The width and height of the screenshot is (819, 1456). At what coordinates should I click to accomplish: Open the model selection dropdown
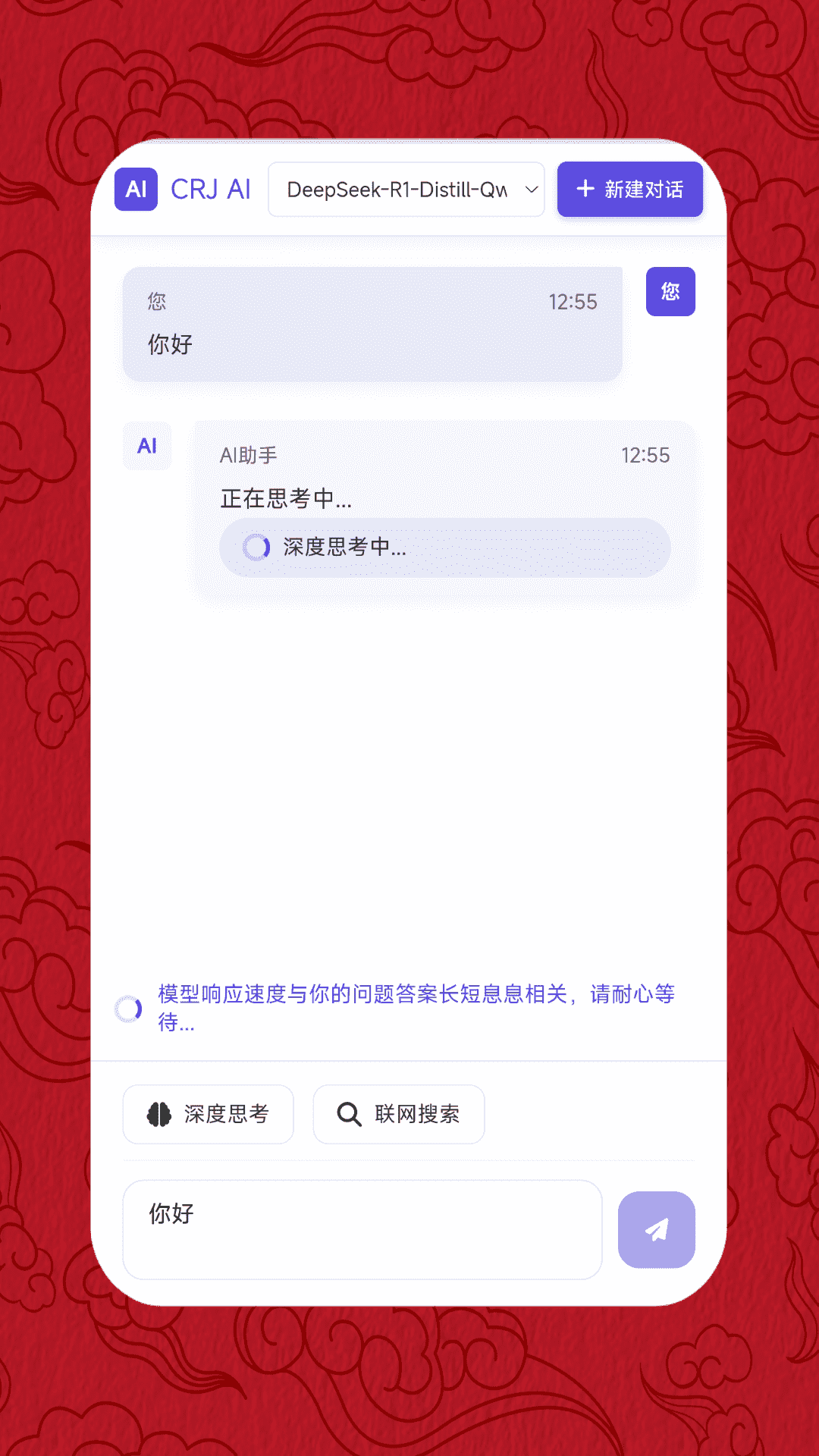click(x=406, y=190)
